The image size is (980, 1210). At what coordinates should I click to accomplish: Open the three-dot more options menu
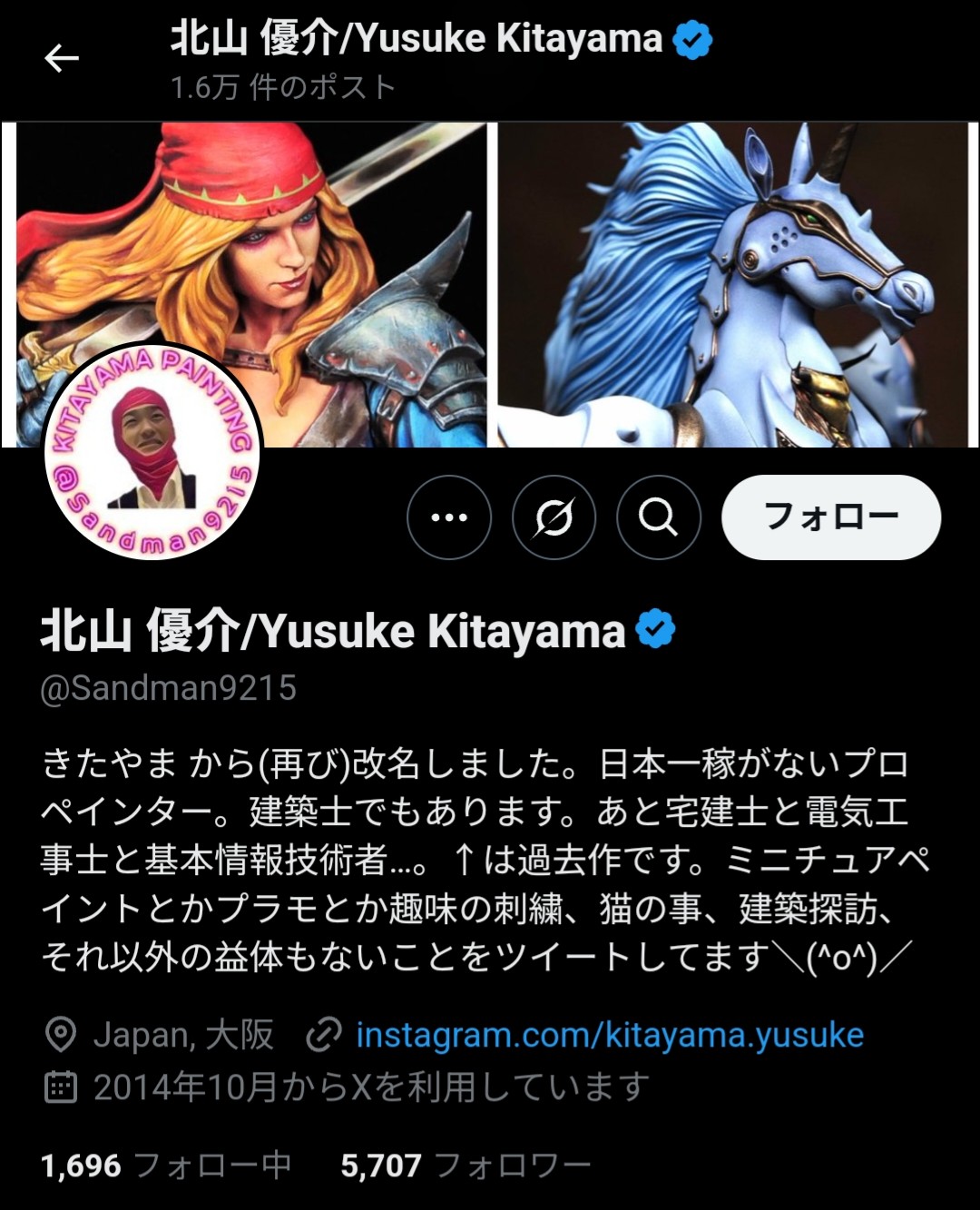(449, 517)
